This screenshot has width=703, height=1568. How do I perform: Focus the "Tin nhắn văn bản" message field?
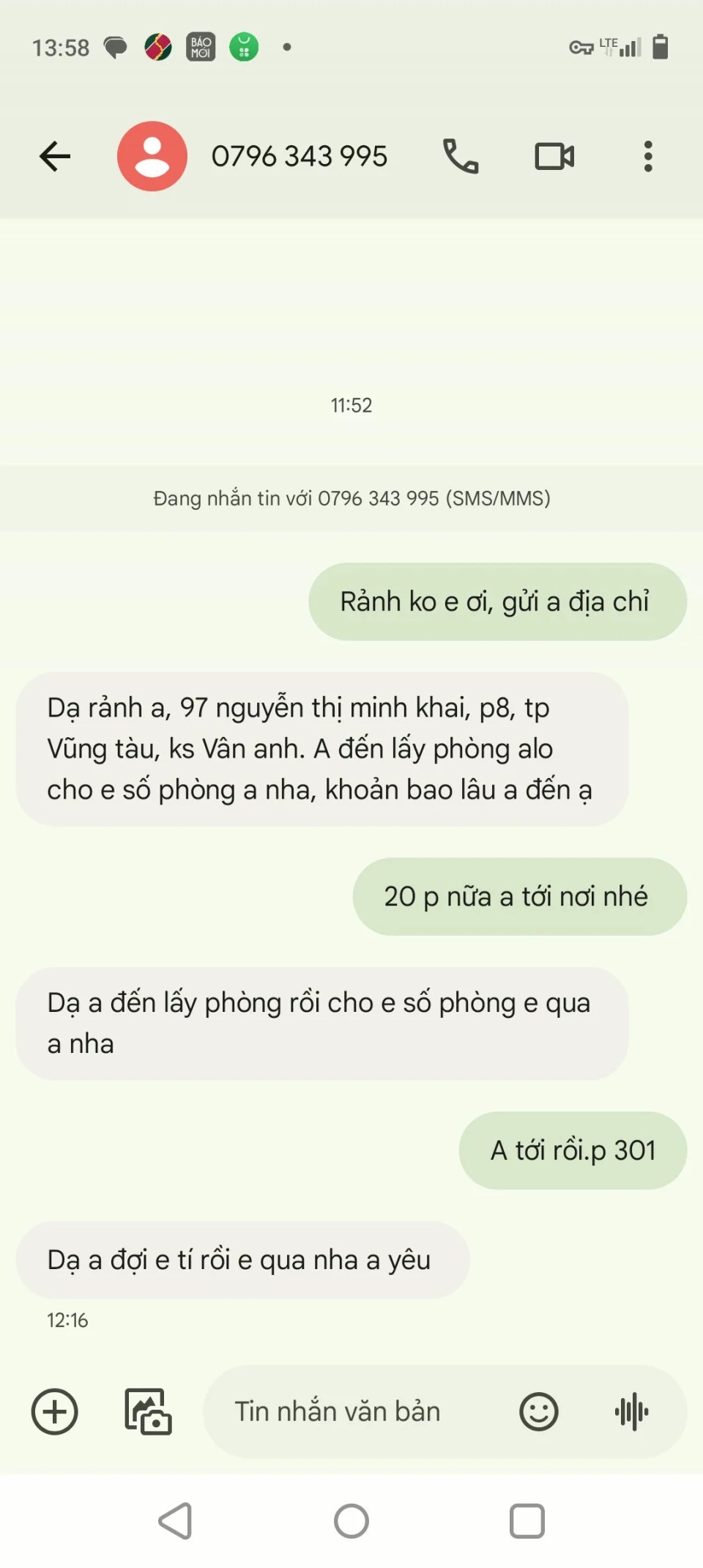coord(351,1411)
